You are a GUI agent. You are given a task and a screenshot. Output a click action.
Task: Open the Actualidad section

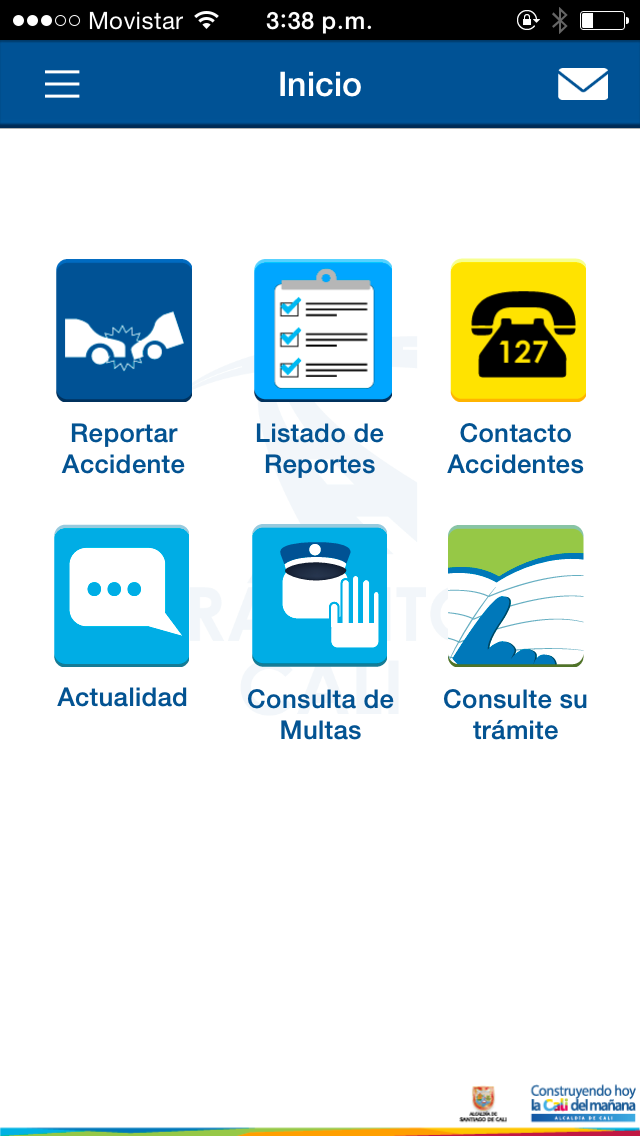pyautogui.click(x=122, y=596)
